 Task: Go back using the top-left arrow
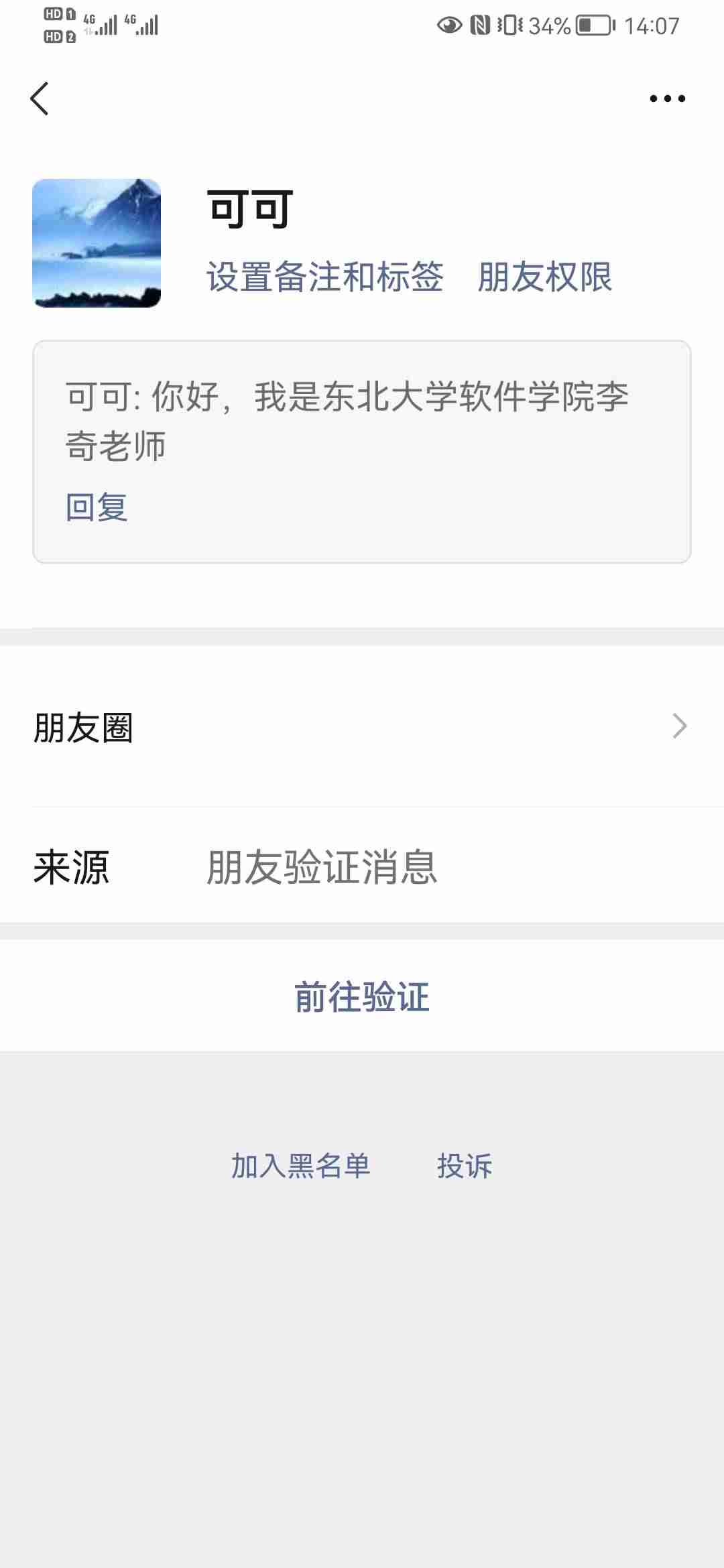click(40, 99)
